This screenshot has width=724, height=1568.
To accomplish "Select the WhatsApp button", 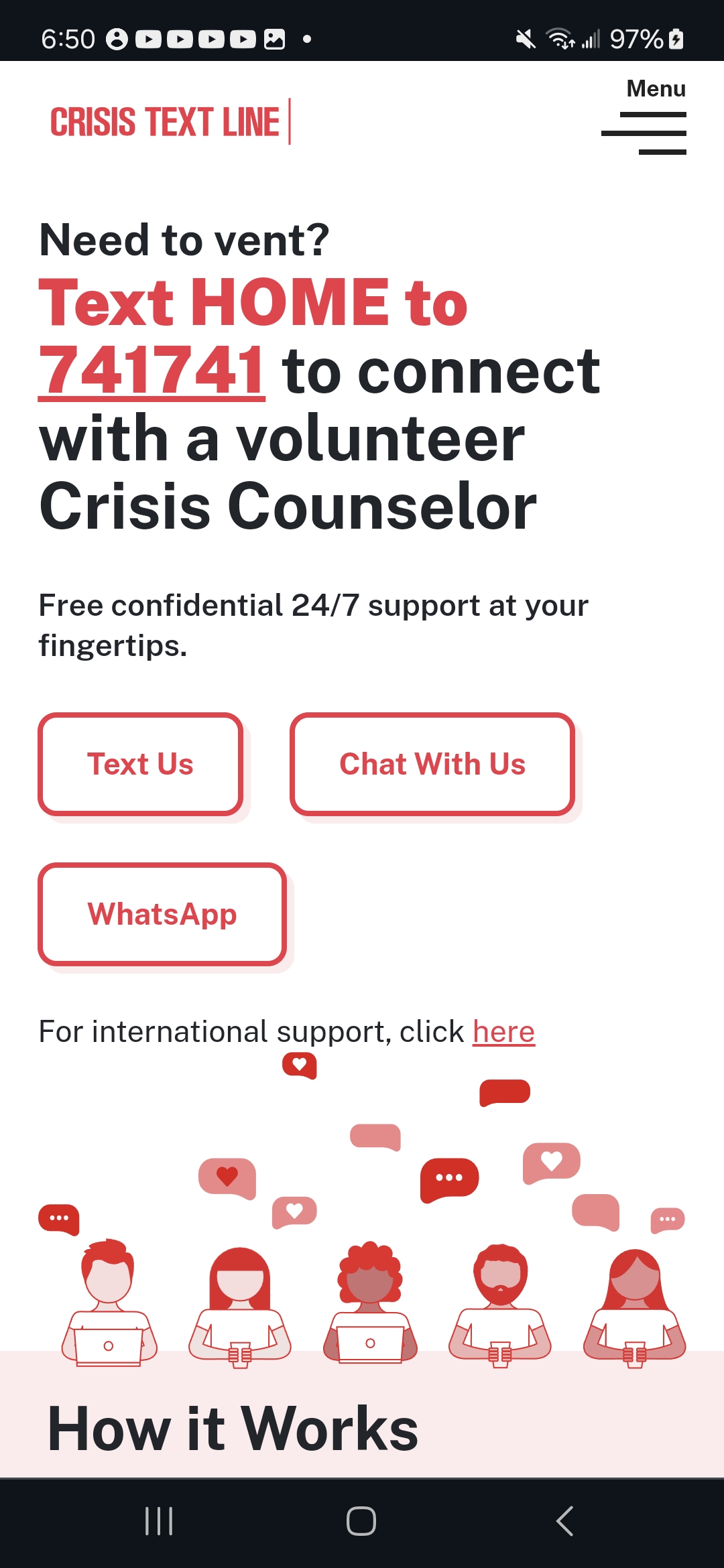I will point(162,914).
